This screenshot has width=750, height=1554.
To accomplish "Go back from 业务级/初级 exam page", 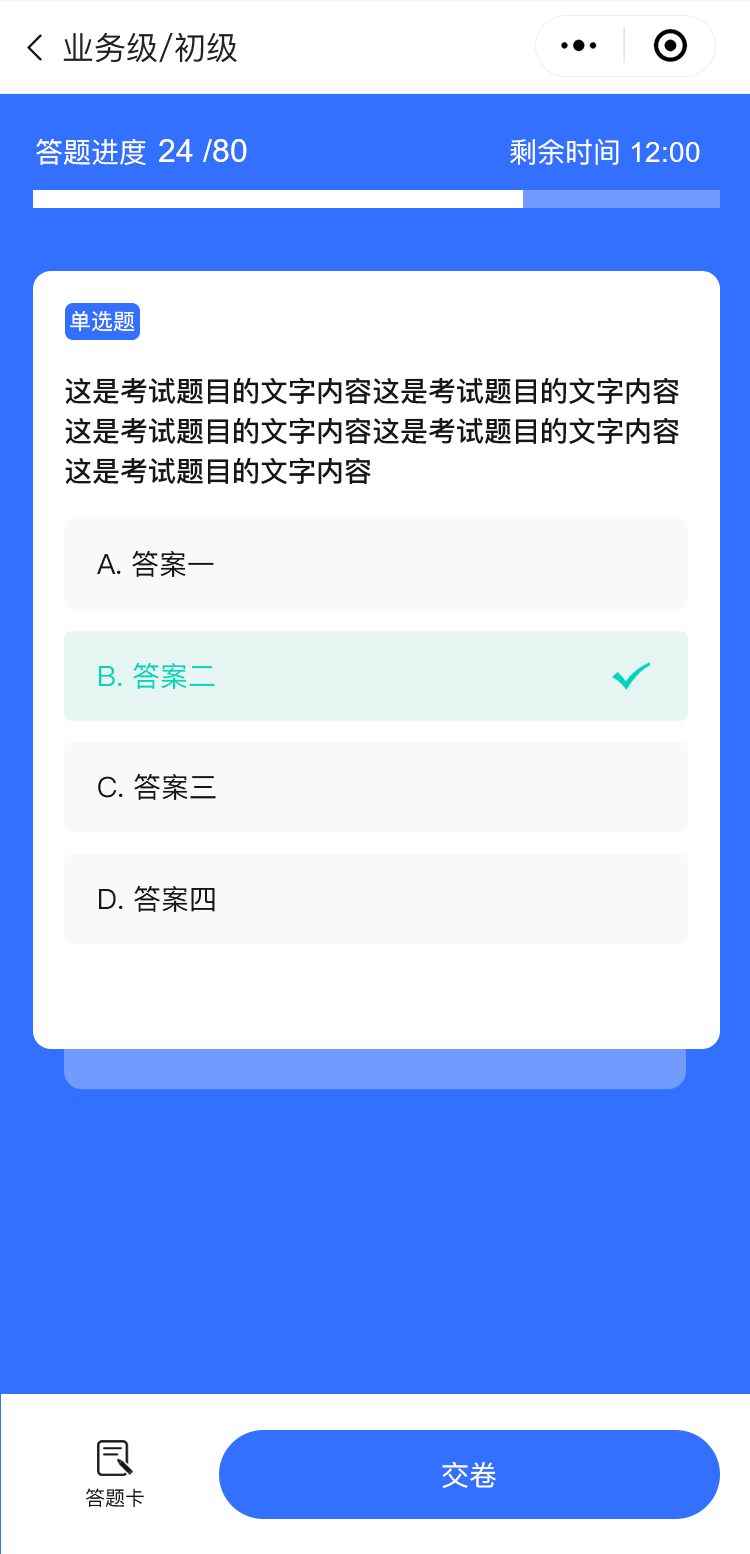I will (36, 48).
